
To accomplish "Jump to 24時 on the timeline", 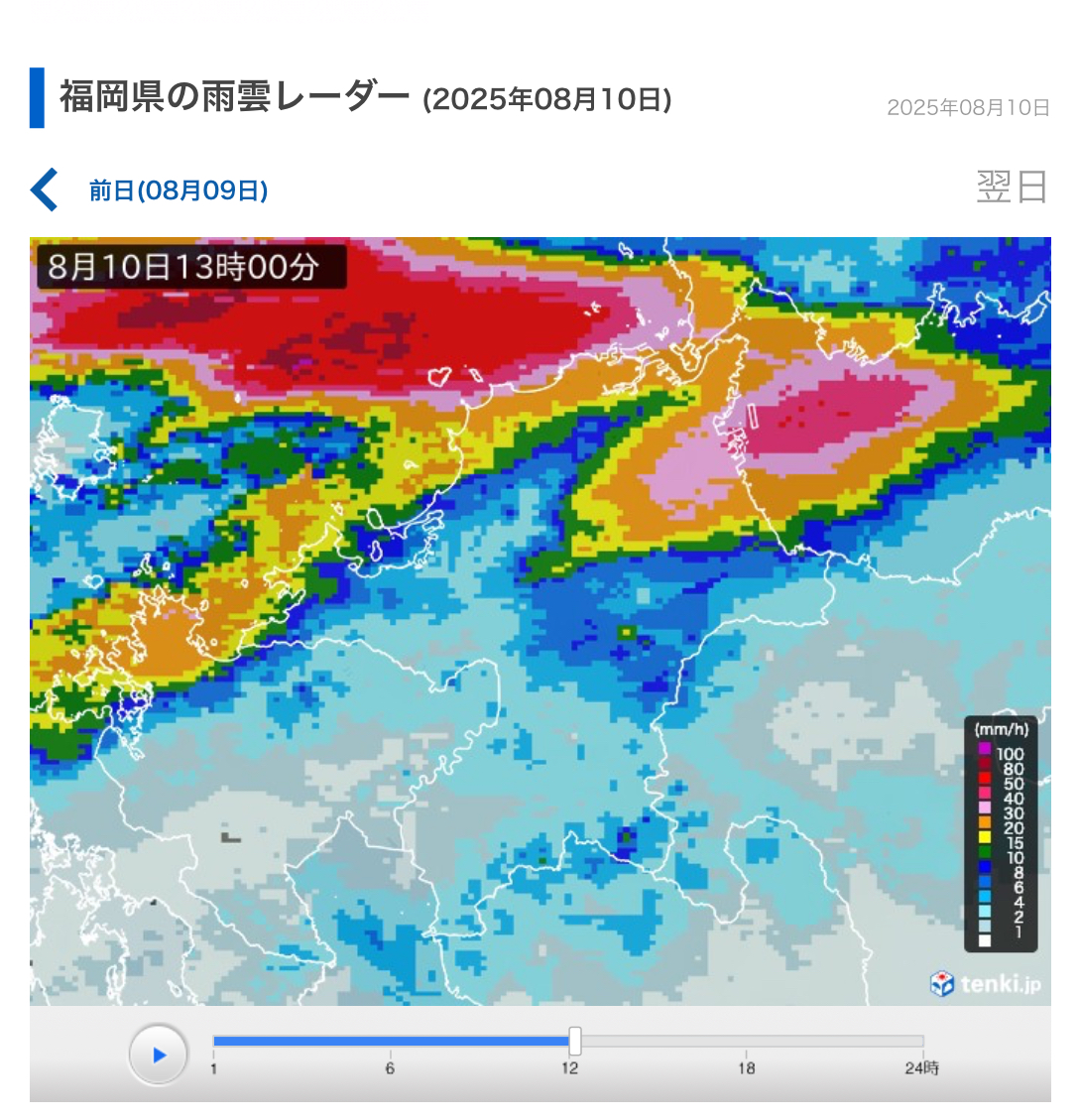I will tap(922, 1043).
